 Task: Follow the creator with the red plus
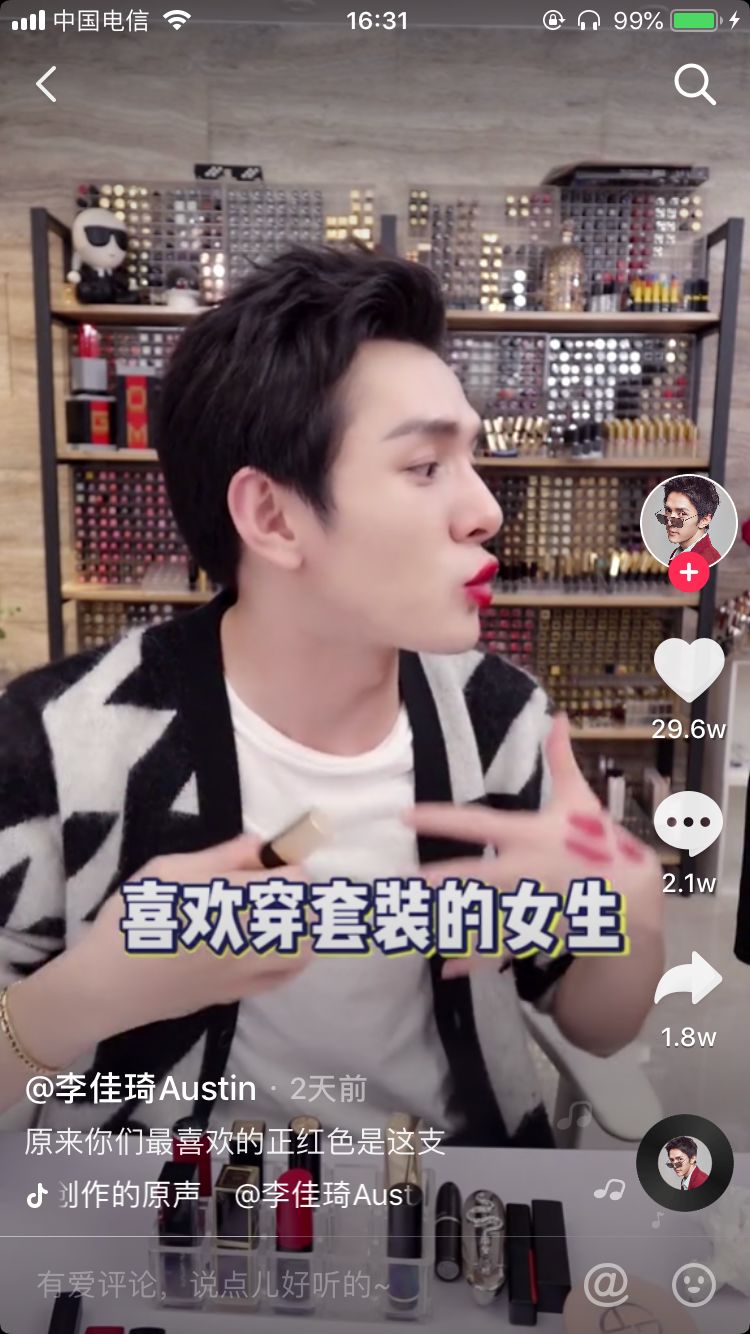pos(689,574)
